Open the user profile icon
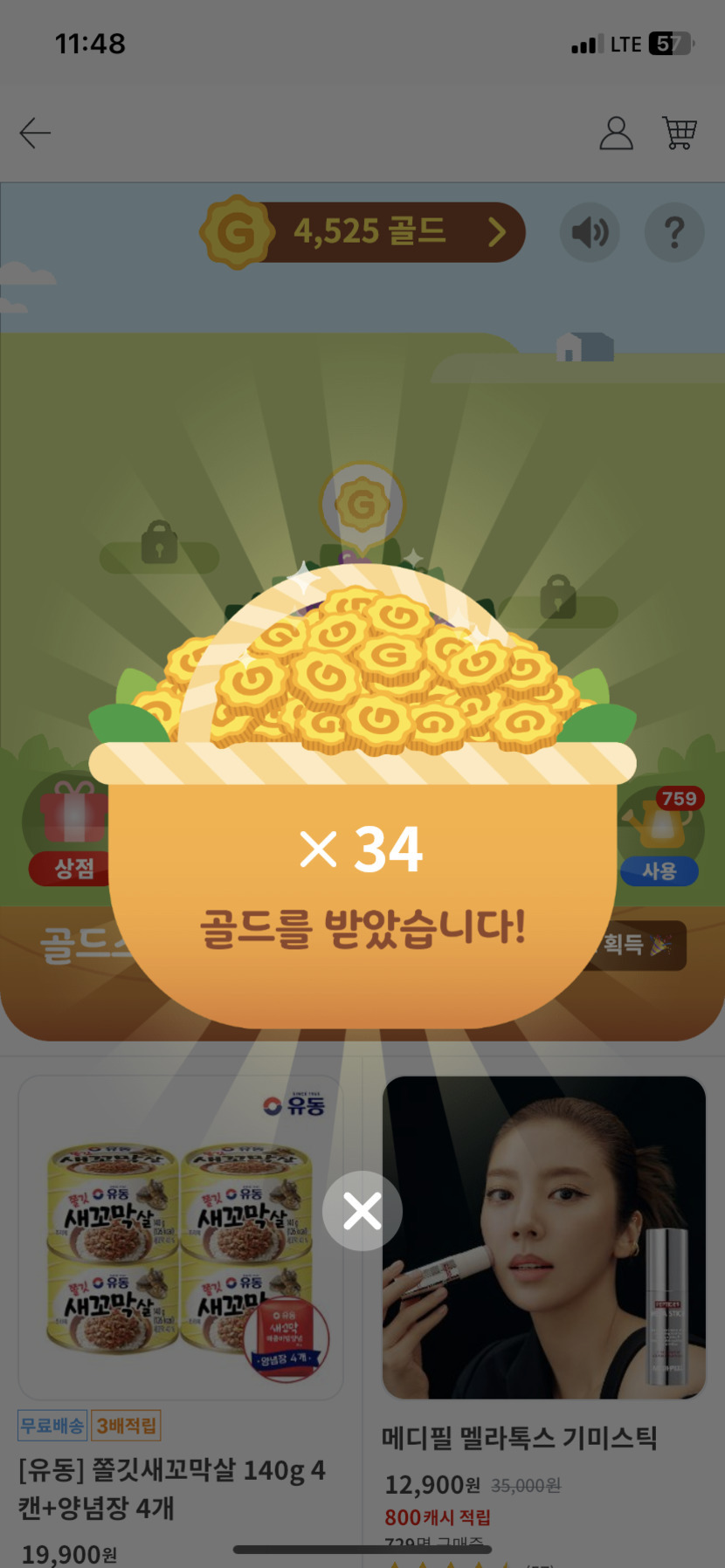Image resolution: width=725 pixels, height=1568 pixels. [616, 133]
